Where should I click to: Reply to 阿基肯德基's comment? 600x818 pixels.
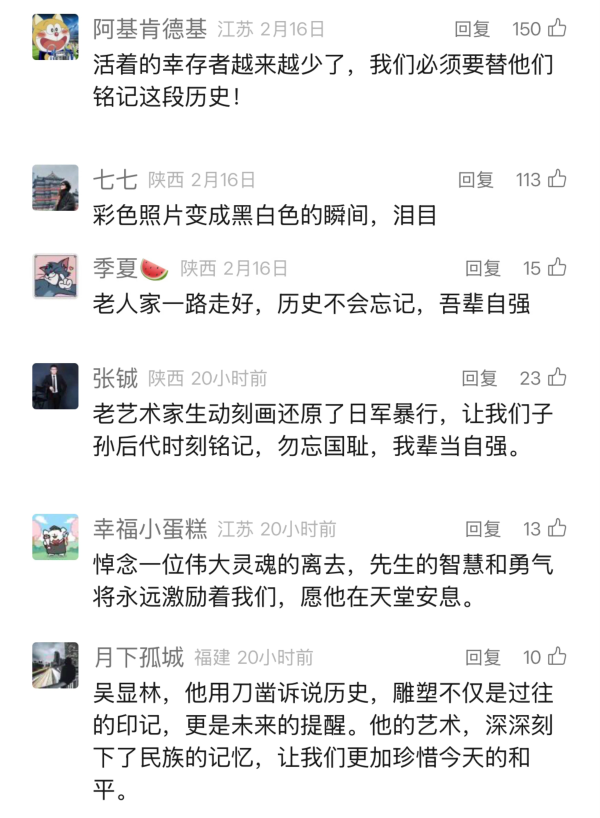point(472,30)
